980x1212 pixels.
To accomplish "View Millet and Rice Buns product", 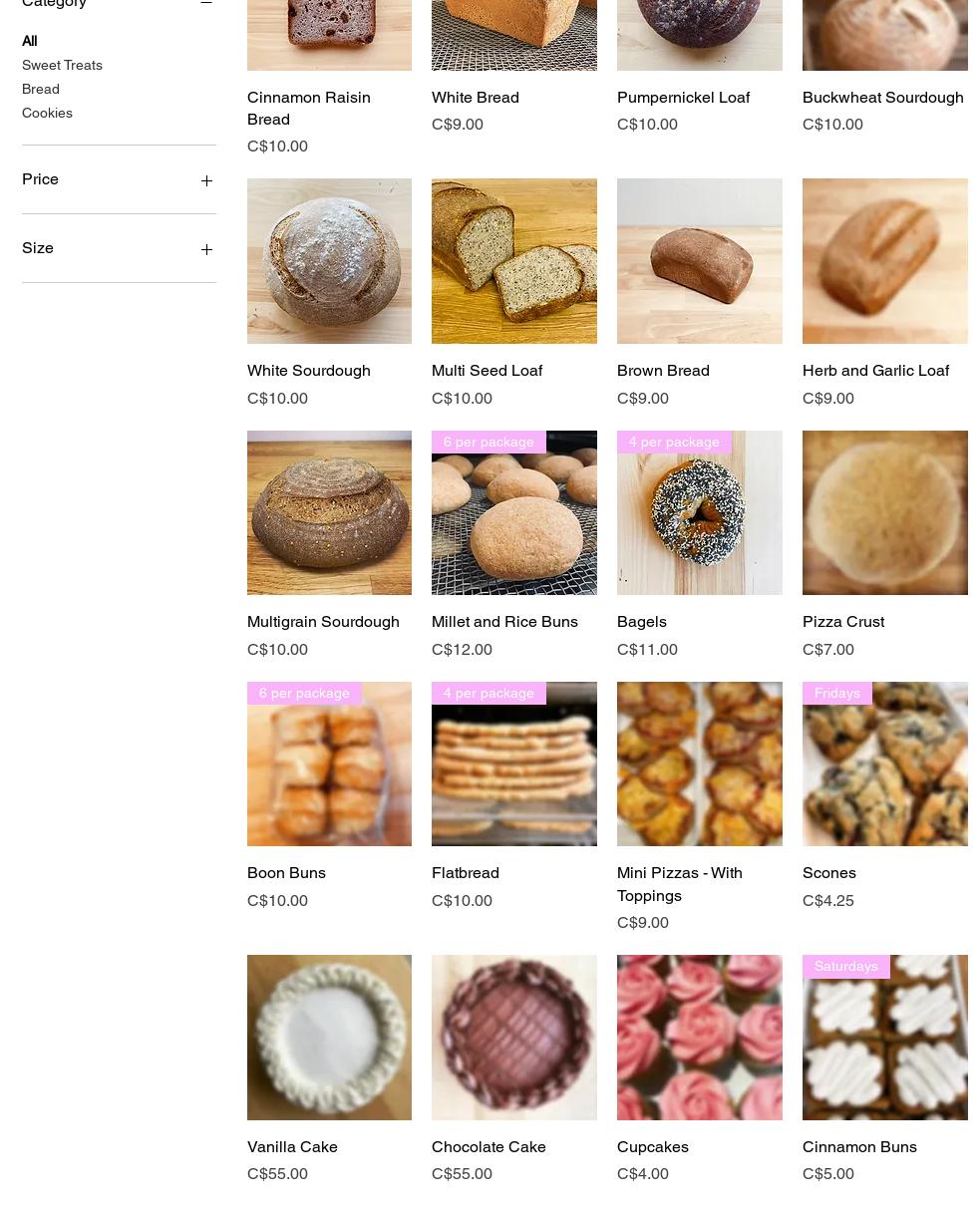I will (x=513, y=512).
